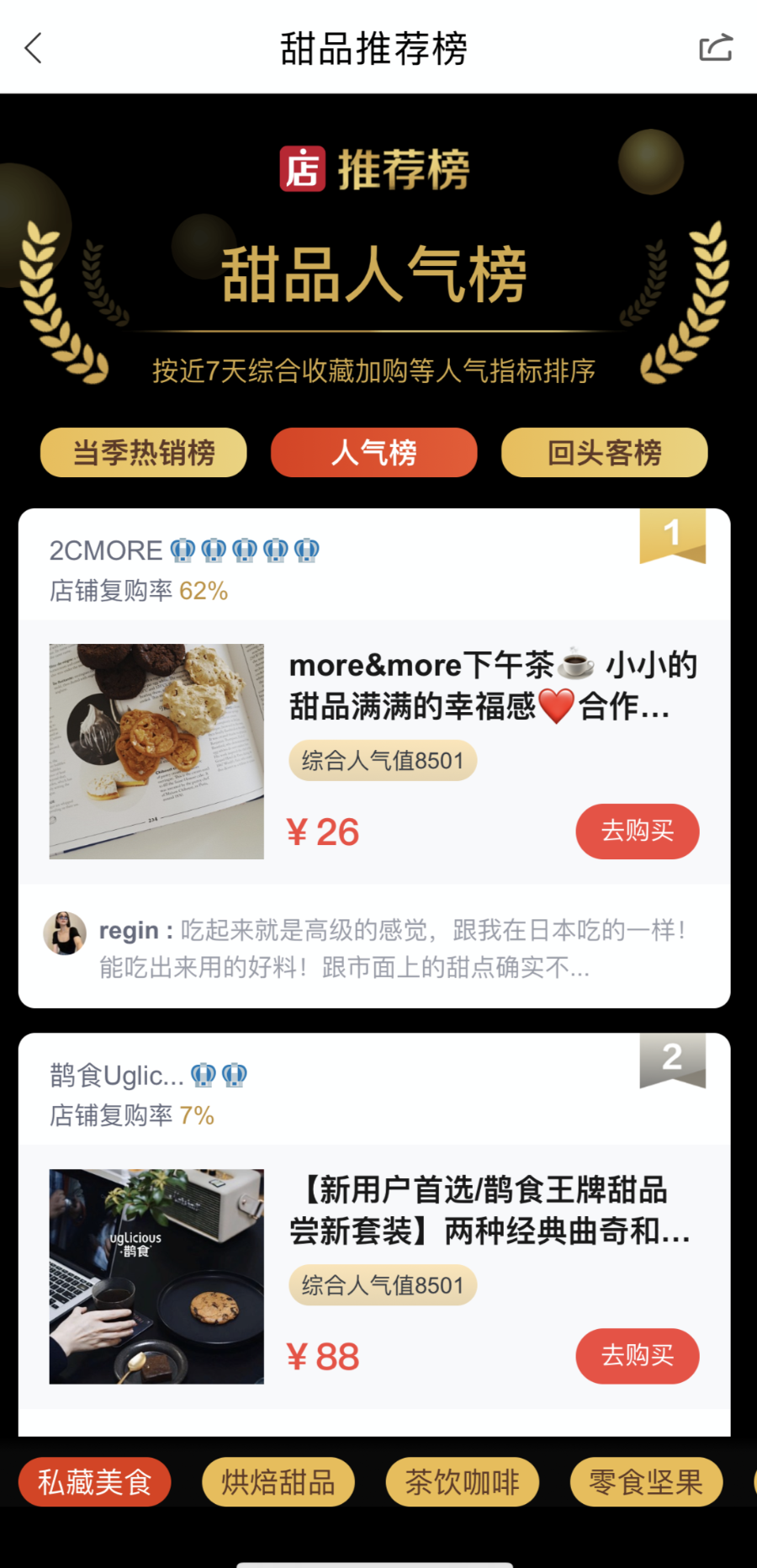
Task: Tap 去购买 for the ¥26 item
Action: [637, 832]
